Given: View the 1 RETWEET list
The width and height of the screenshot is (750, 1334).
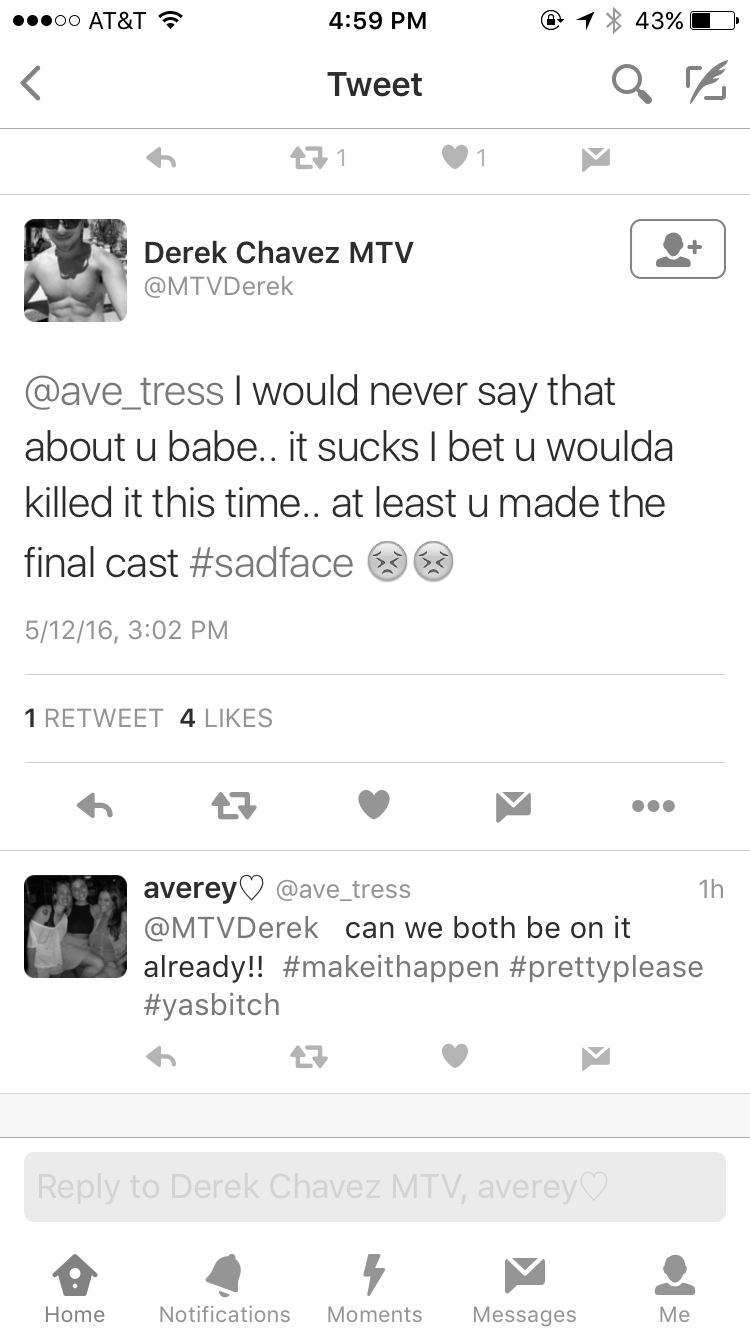Looking at the screenshot, I should point(93,718).
